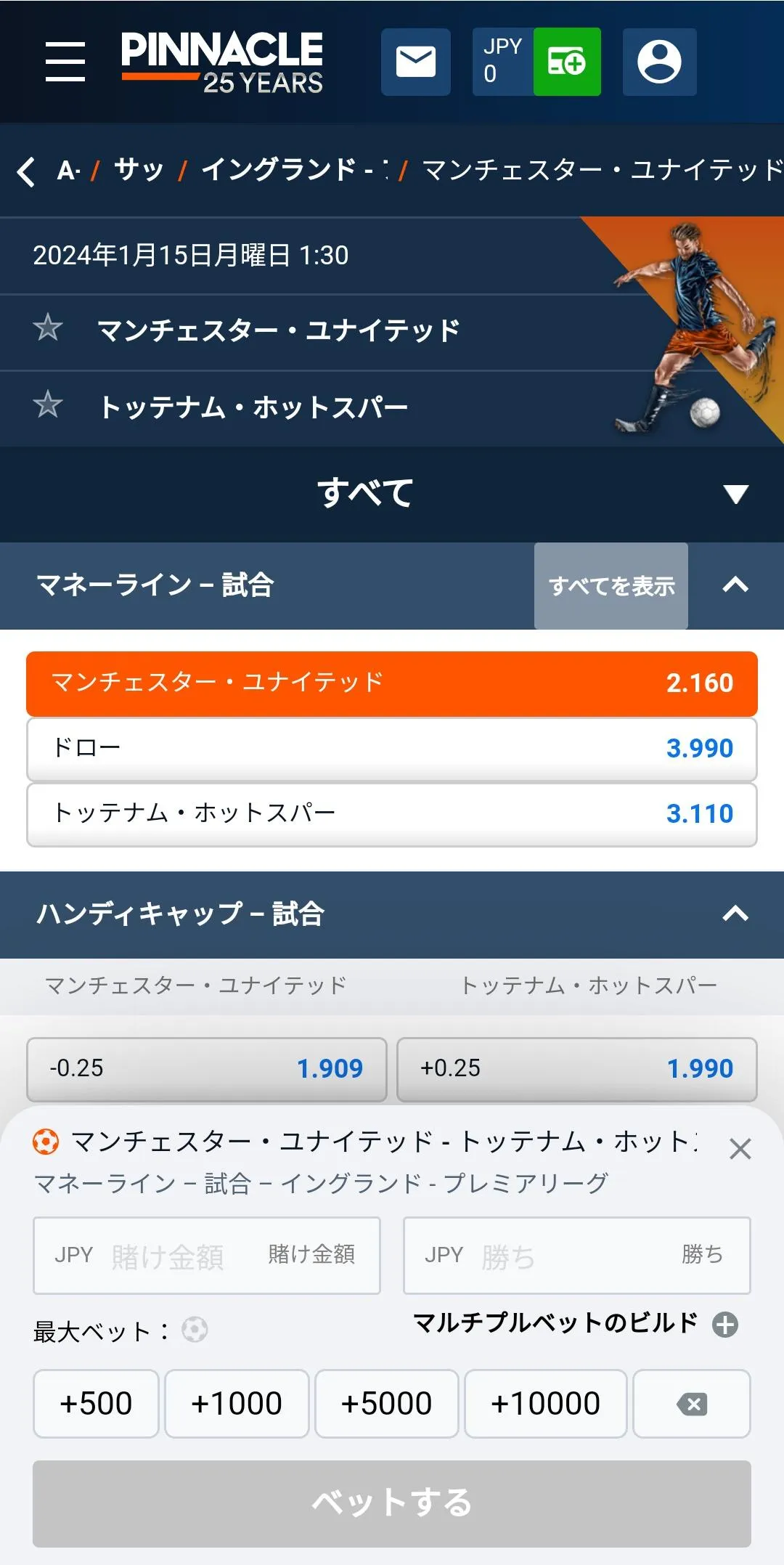Go back using the breadcrumb arrow
The width and height of the screenshot is (784, 1565).
point(26,171)
